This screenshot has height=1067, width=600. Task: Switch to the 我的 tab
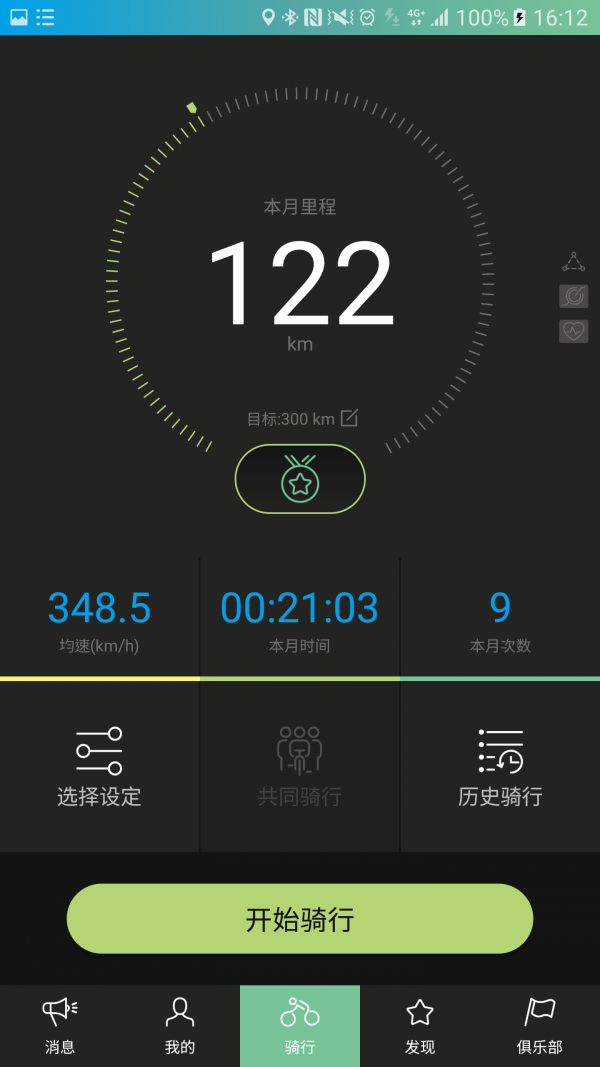180,1026
